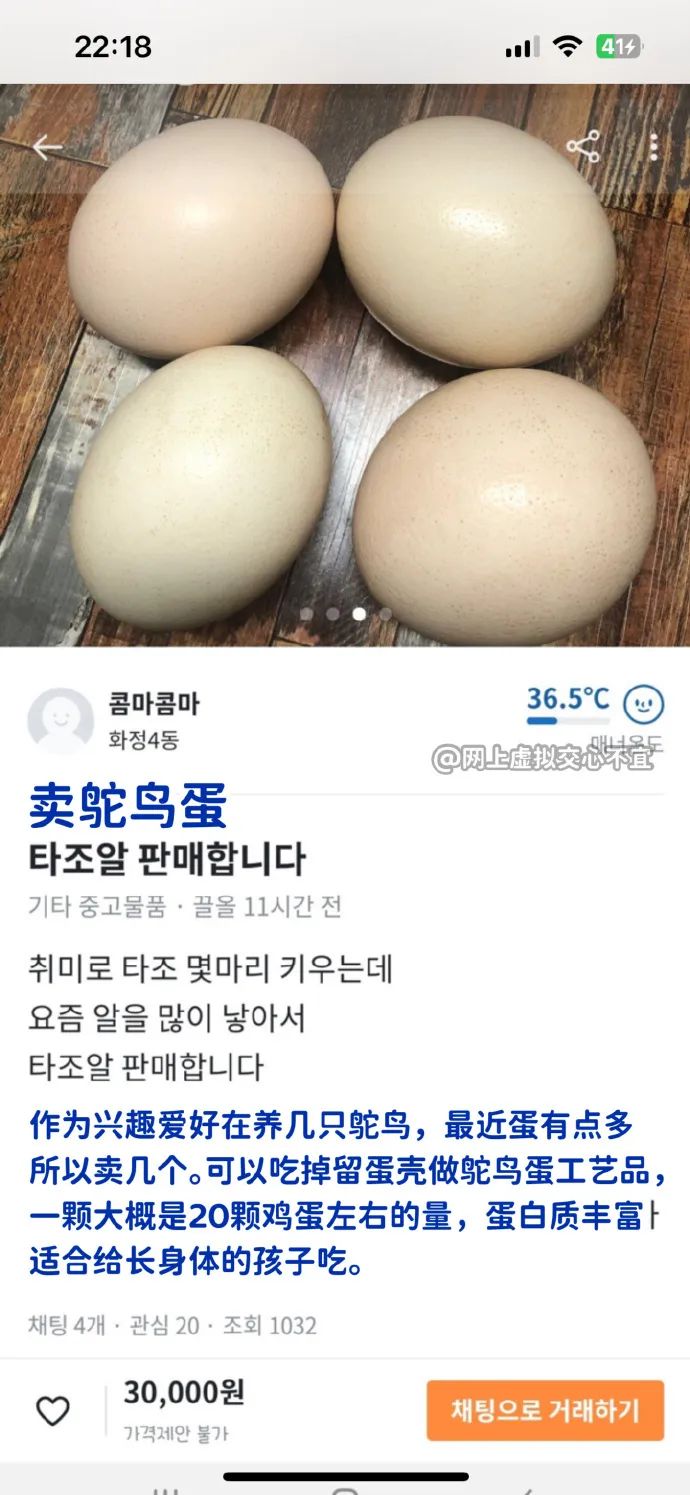Viewport: 690px width, 1495px height.
Task: Go back using the top-left arrow
Action: coord(47,148)
